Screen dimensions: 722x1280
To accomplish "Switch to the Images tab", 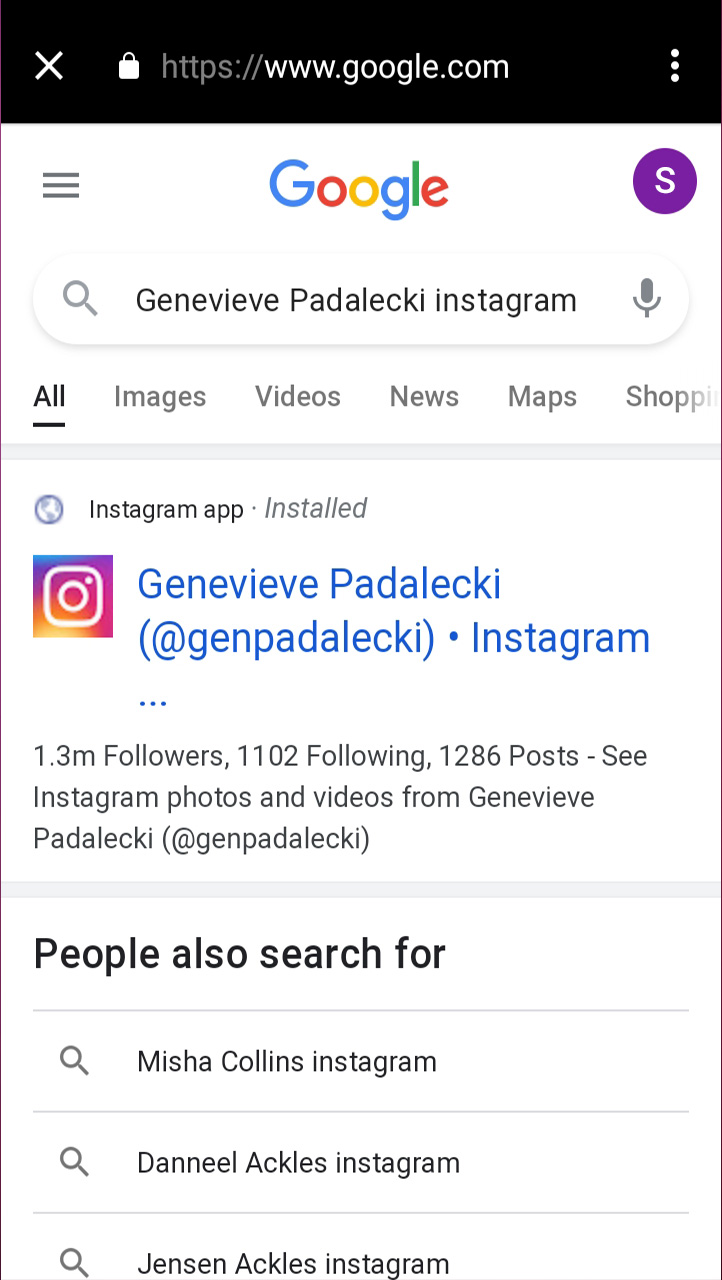I will pyautogui.click(x=160, y=397).
